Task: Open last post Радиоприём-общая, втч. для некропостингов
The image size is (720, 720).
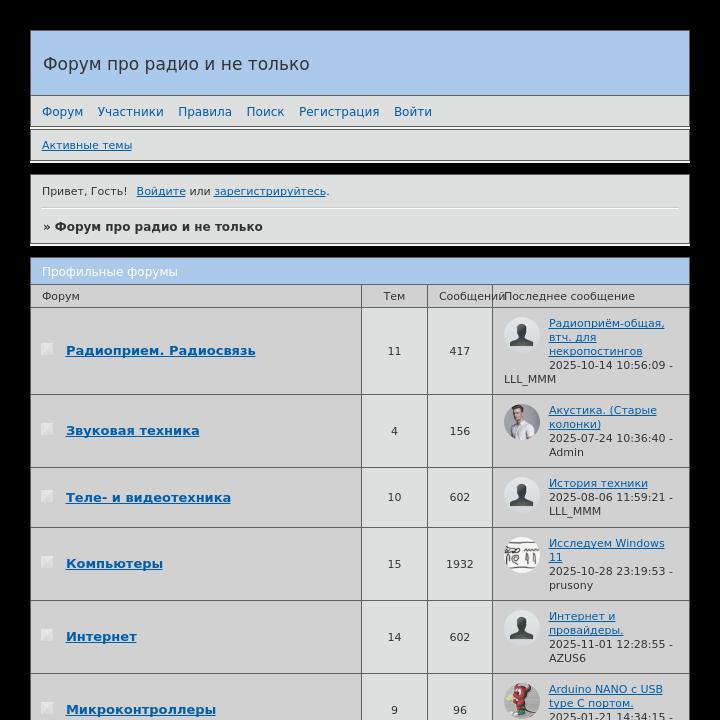Action: 606,337
